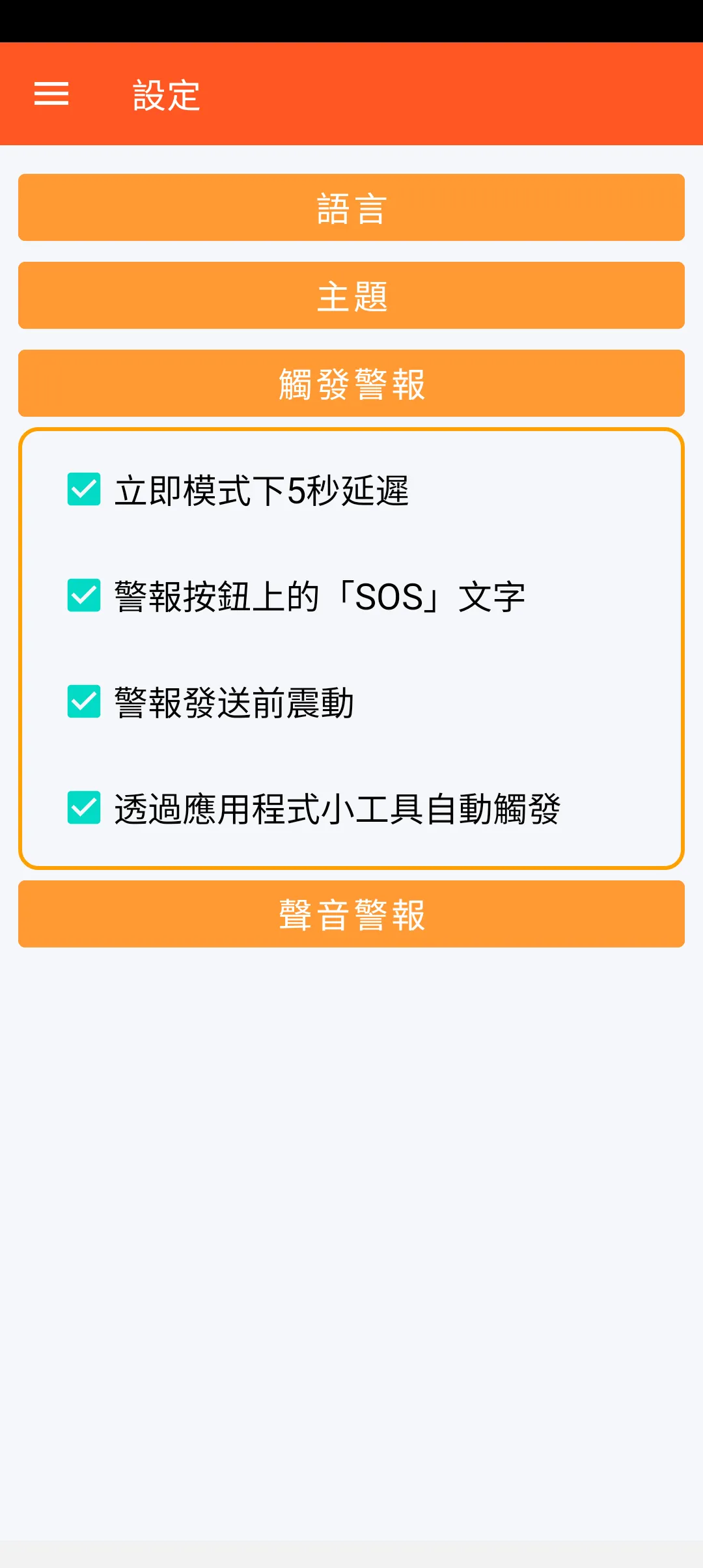
Task: Uncheck 立即模式下5秒延遲 option
Action: [84, 489]
